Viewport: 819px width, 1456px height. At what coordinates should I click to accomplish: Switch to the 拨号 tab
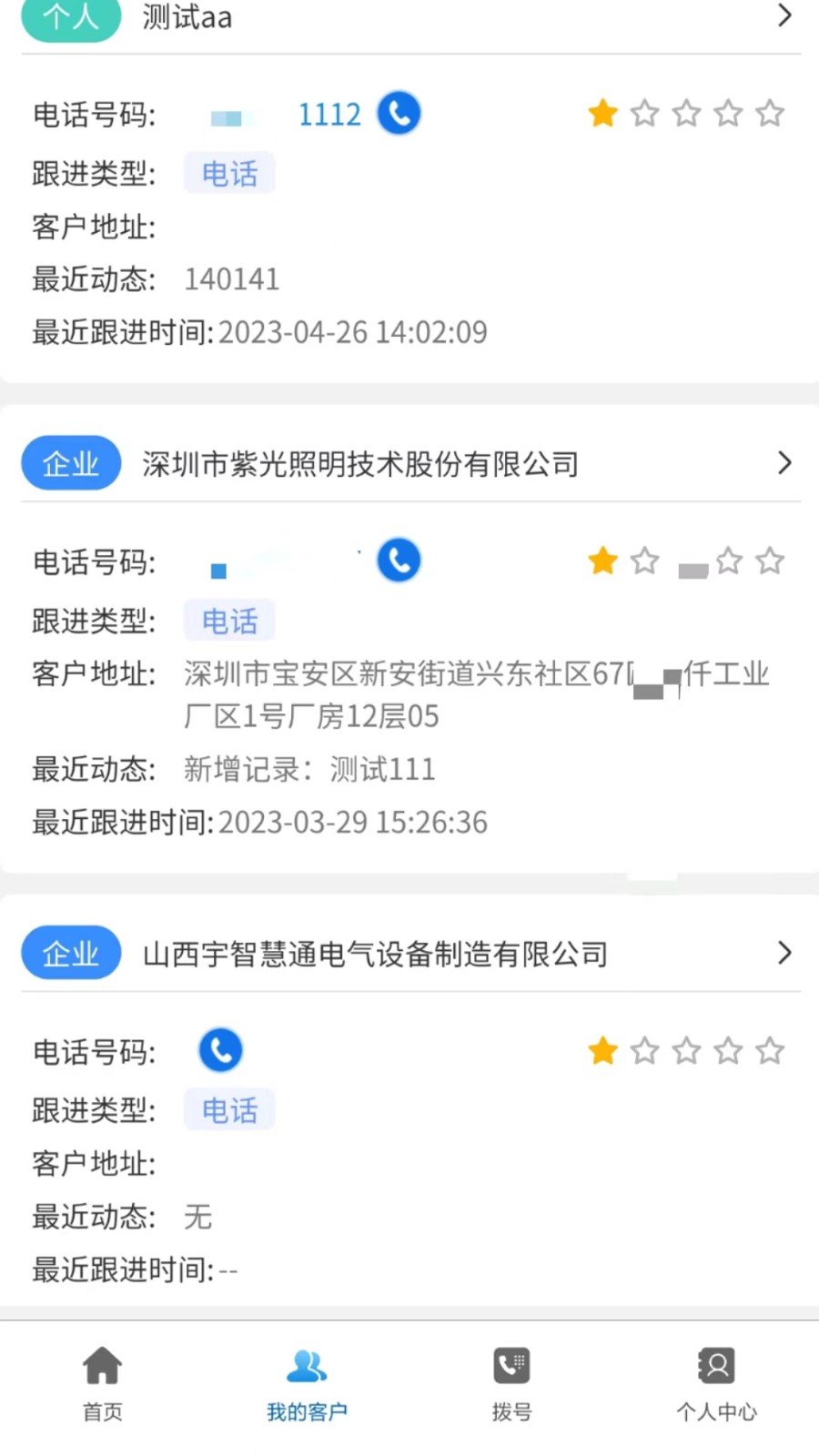511,1383
